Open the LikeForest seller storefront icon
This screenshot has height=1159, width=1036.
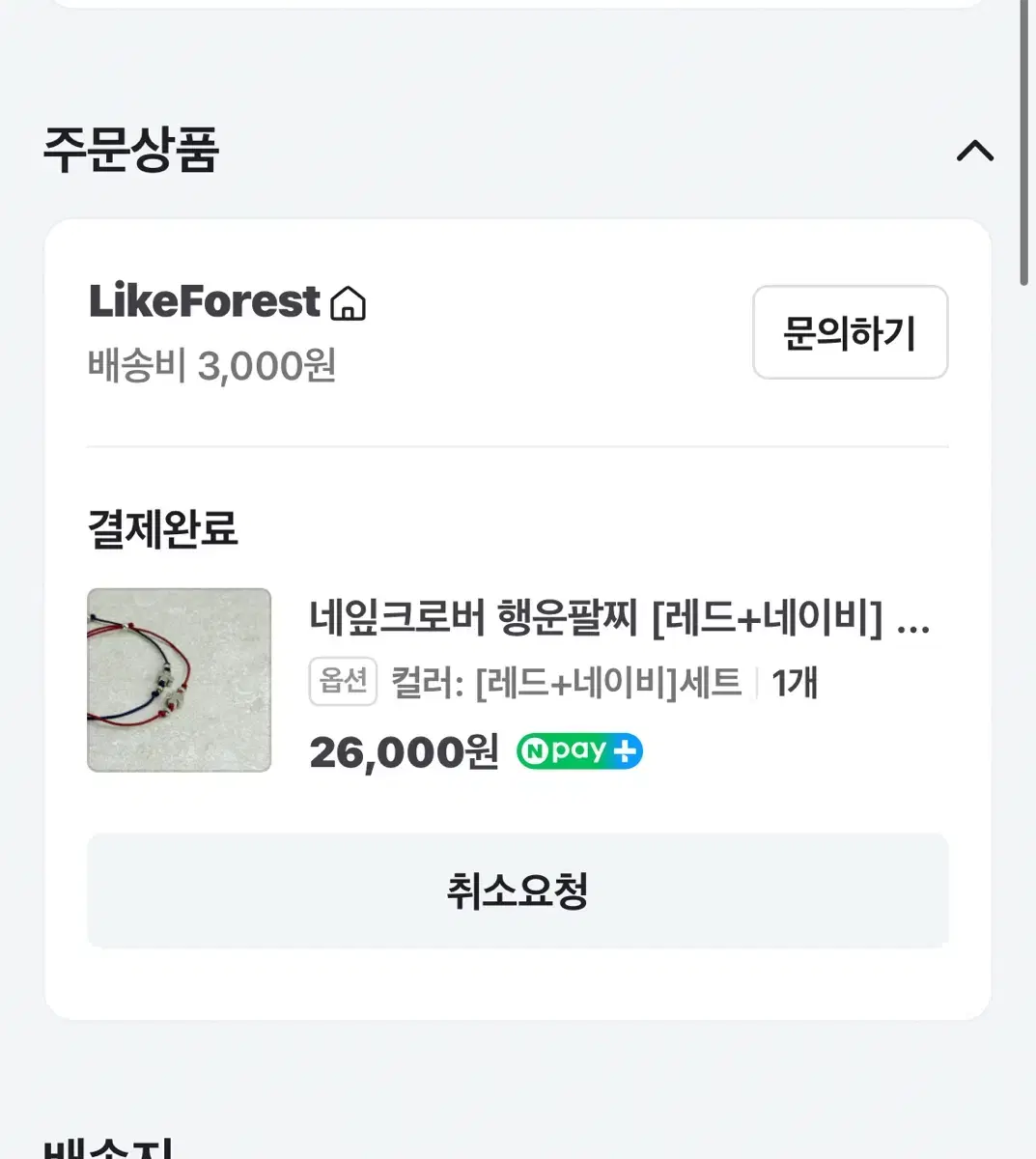350,303
